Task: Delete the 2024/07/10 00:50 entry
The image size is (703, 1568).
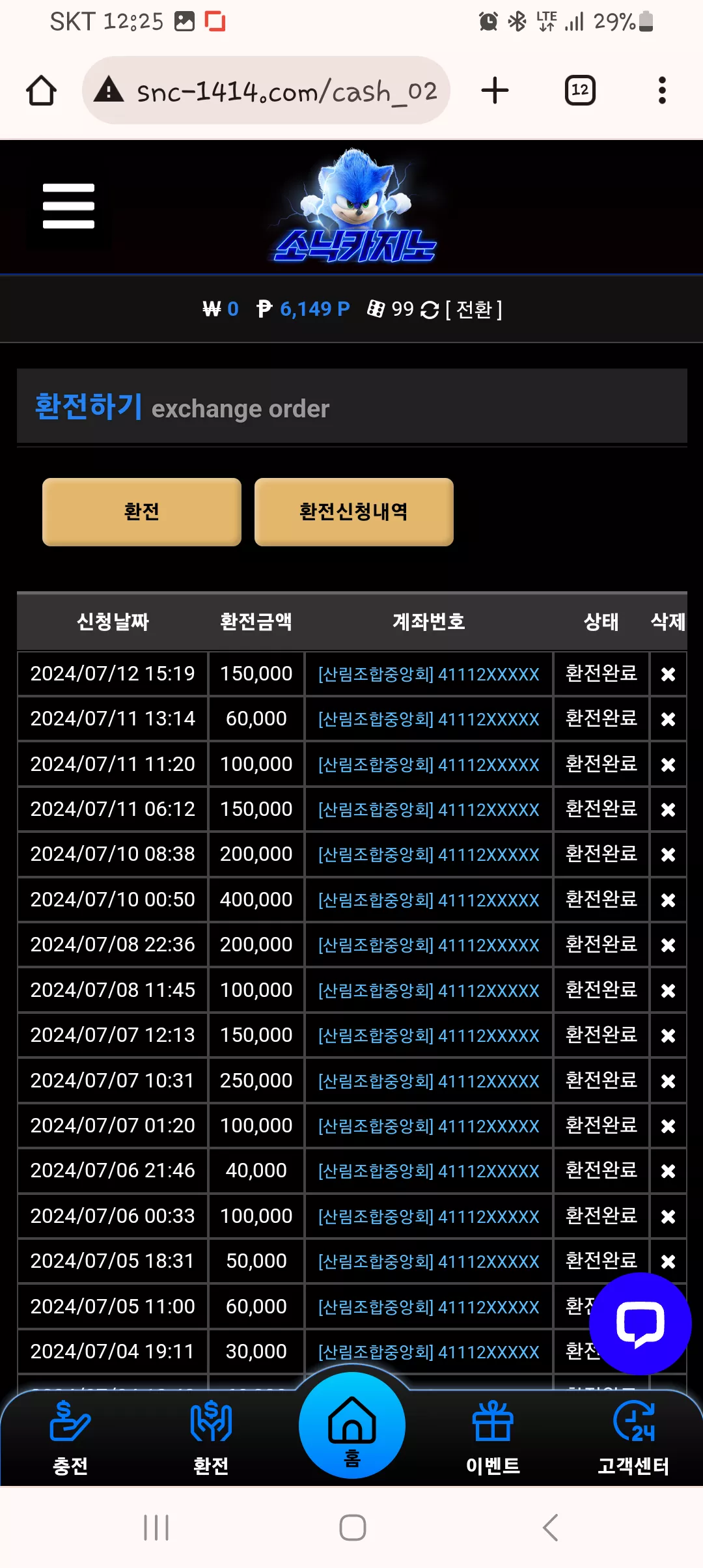Action: (668, 900)
